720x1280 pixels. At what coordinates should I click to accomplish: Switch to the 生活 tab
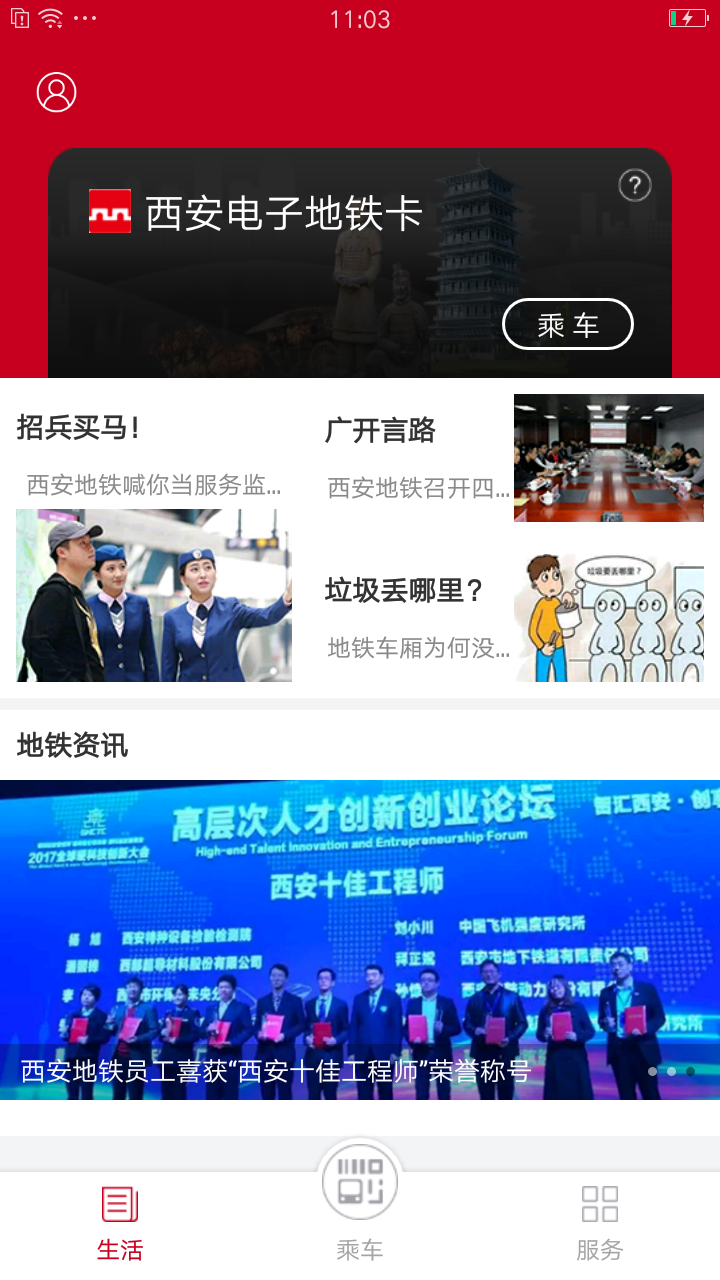point(119,1250)
